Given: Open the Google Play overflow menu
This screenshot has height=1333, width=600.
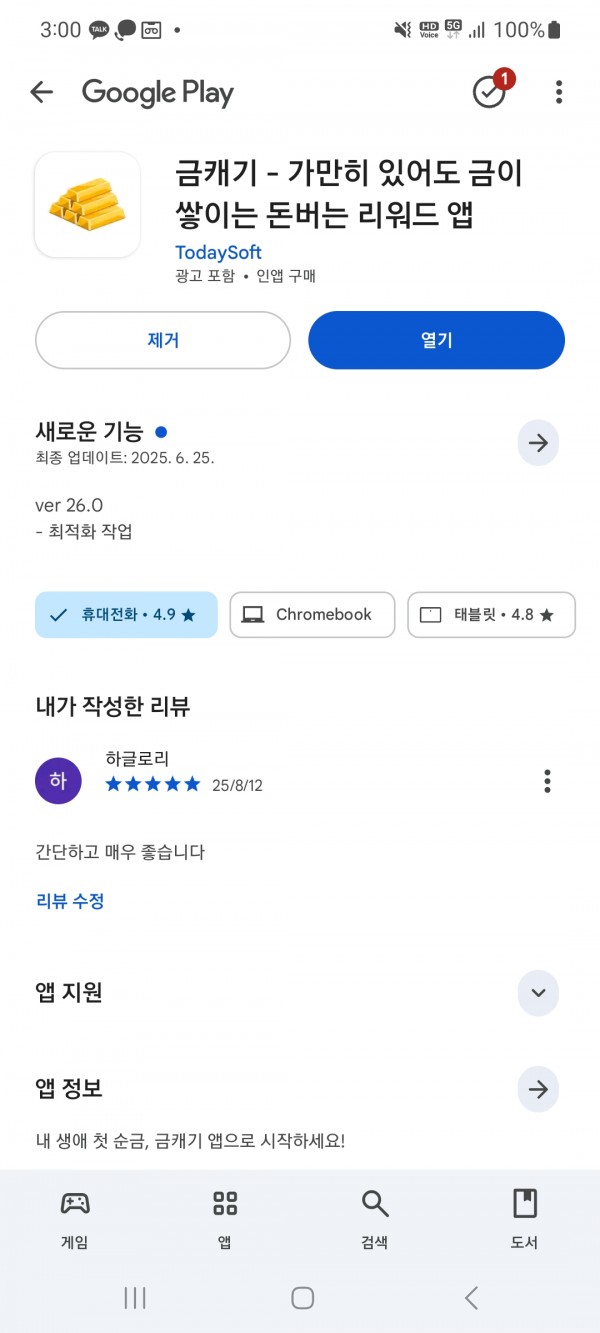Looking at the screenshot, I should point(558,93).
